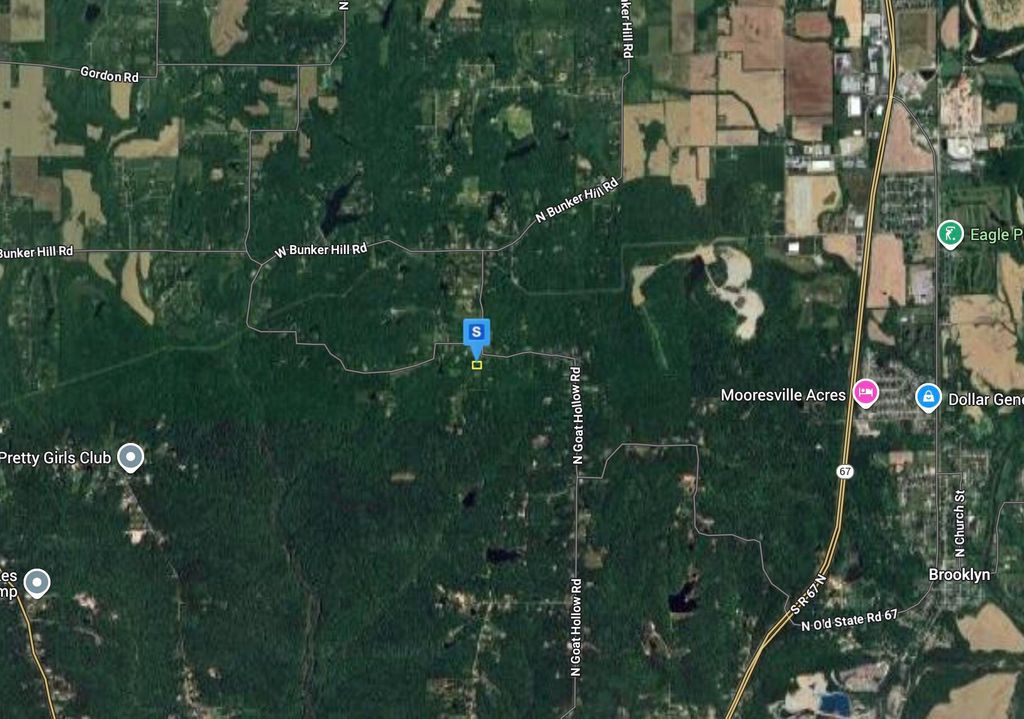Open the Mooresville Acres lodging pin

point(865,392)
